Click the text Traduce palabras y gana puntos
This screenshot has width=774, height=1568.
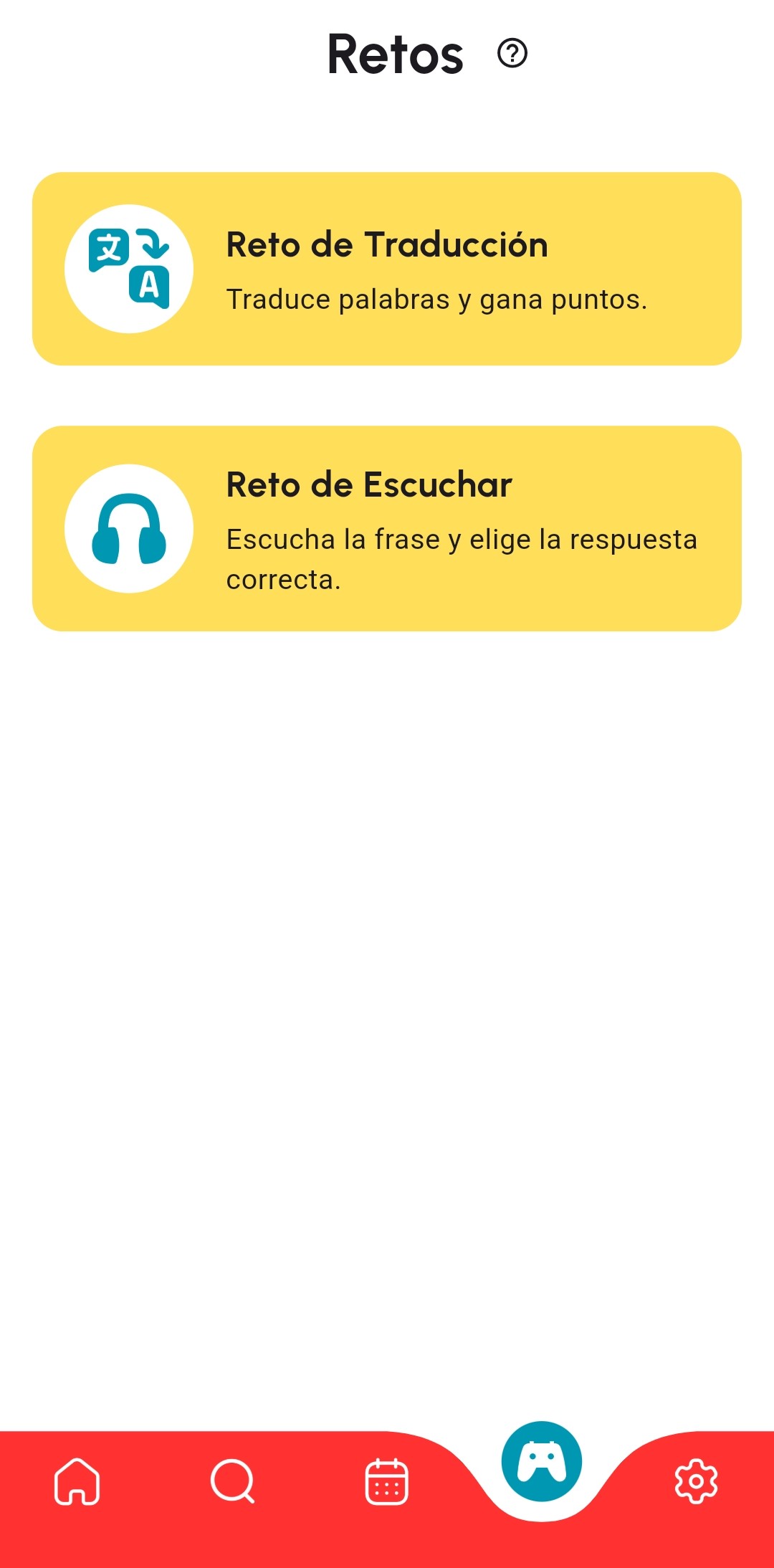(436, 300)
